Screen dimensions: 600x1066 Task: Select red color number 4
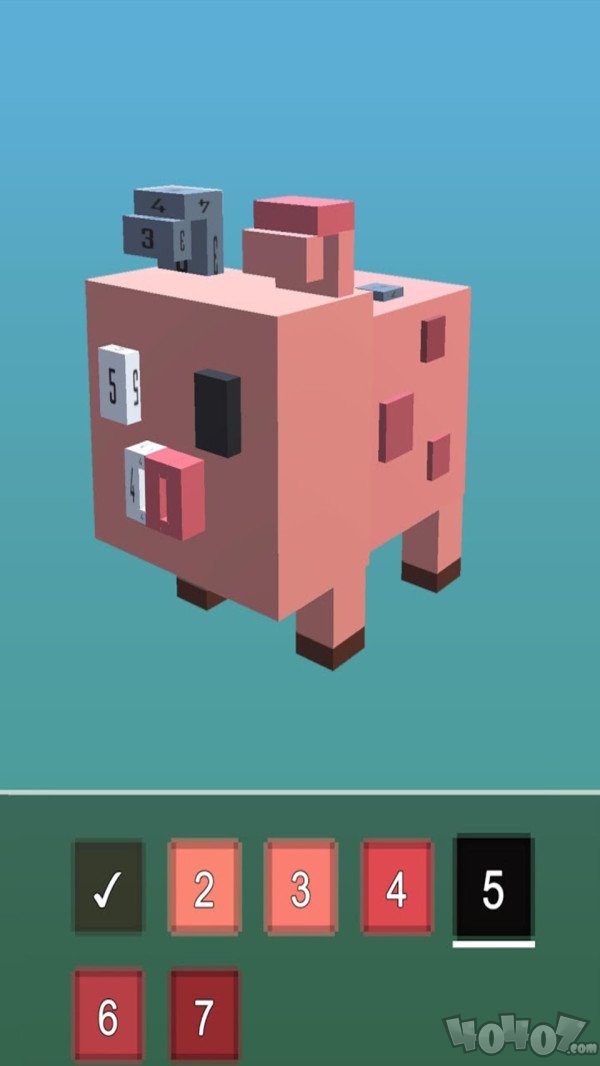(397, 887)
